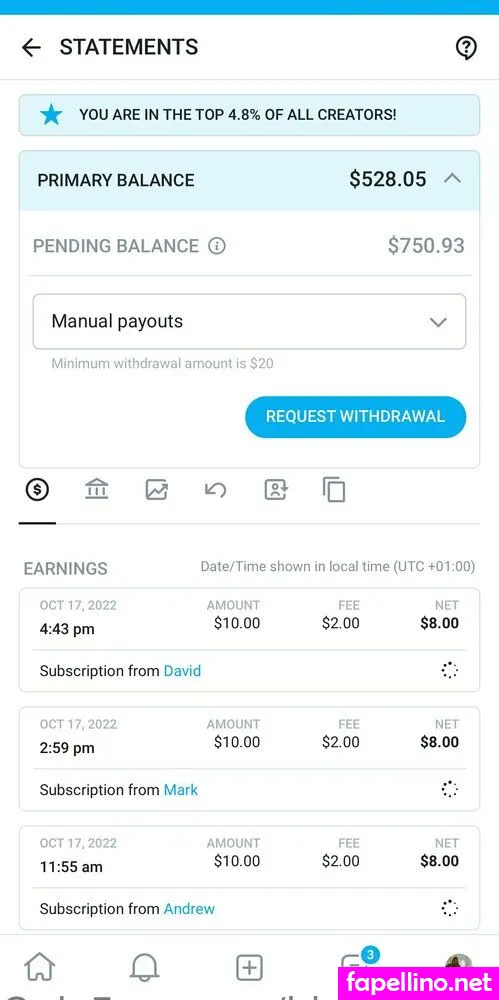The image size is (499, 1000).
Task: Collapse the Primary Balance section
Action: [x=452, y=179]
